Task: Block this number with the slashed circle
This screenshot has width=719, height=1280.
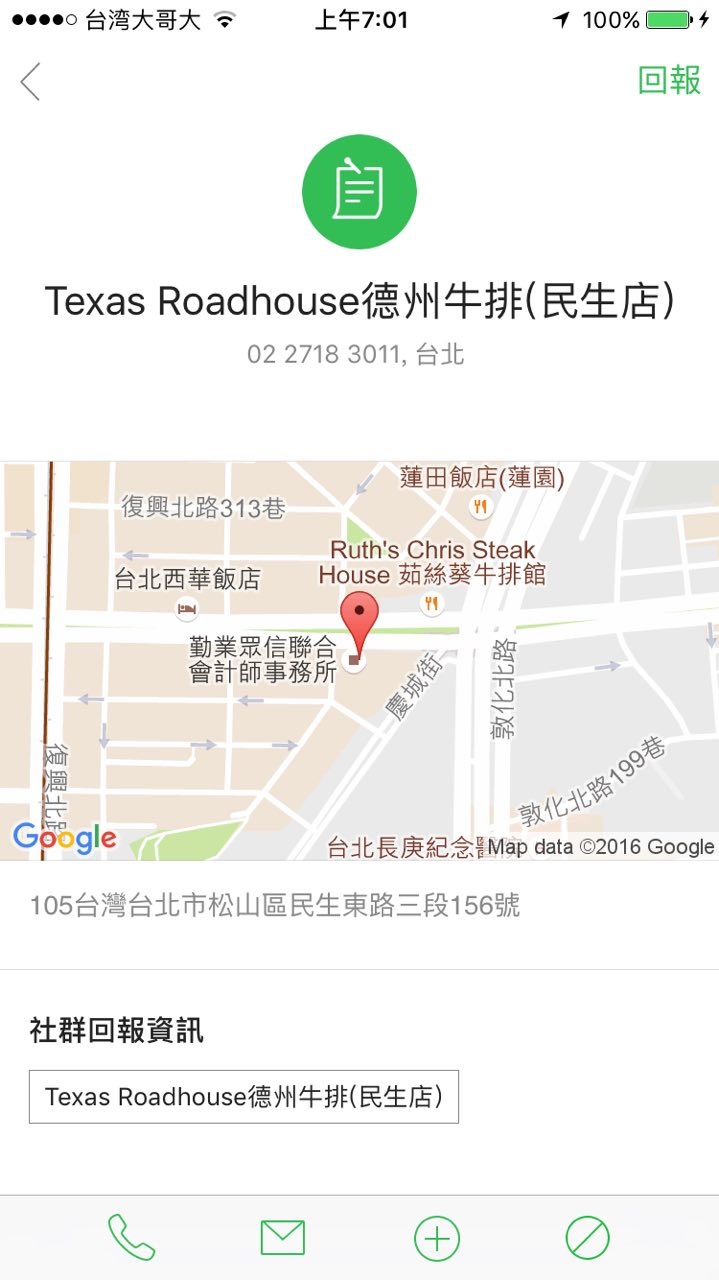Action: 587,1238
